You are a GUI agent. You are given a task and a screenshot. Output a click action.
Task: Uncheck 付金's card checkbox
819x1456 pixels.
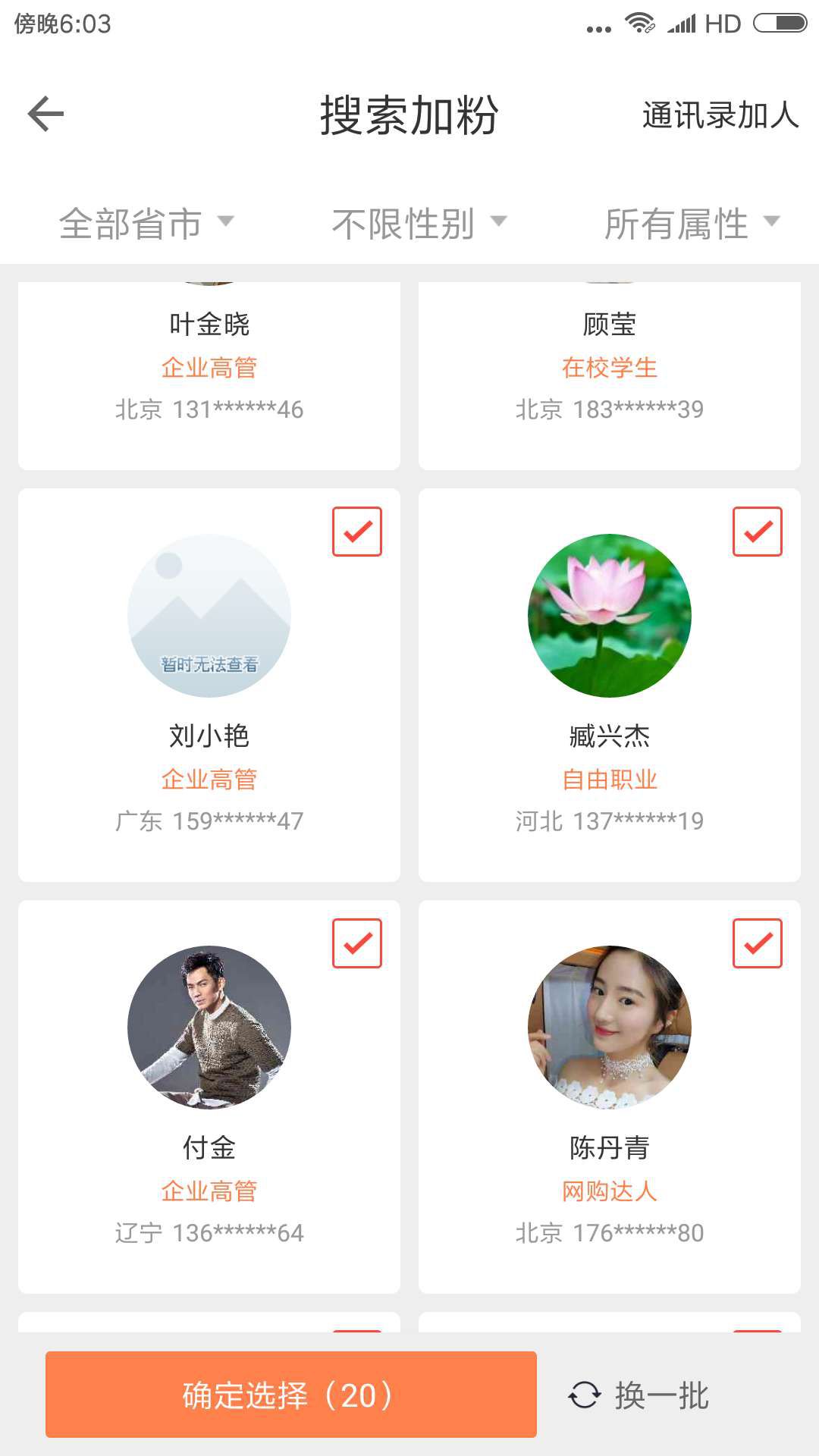tap(356, 943)
